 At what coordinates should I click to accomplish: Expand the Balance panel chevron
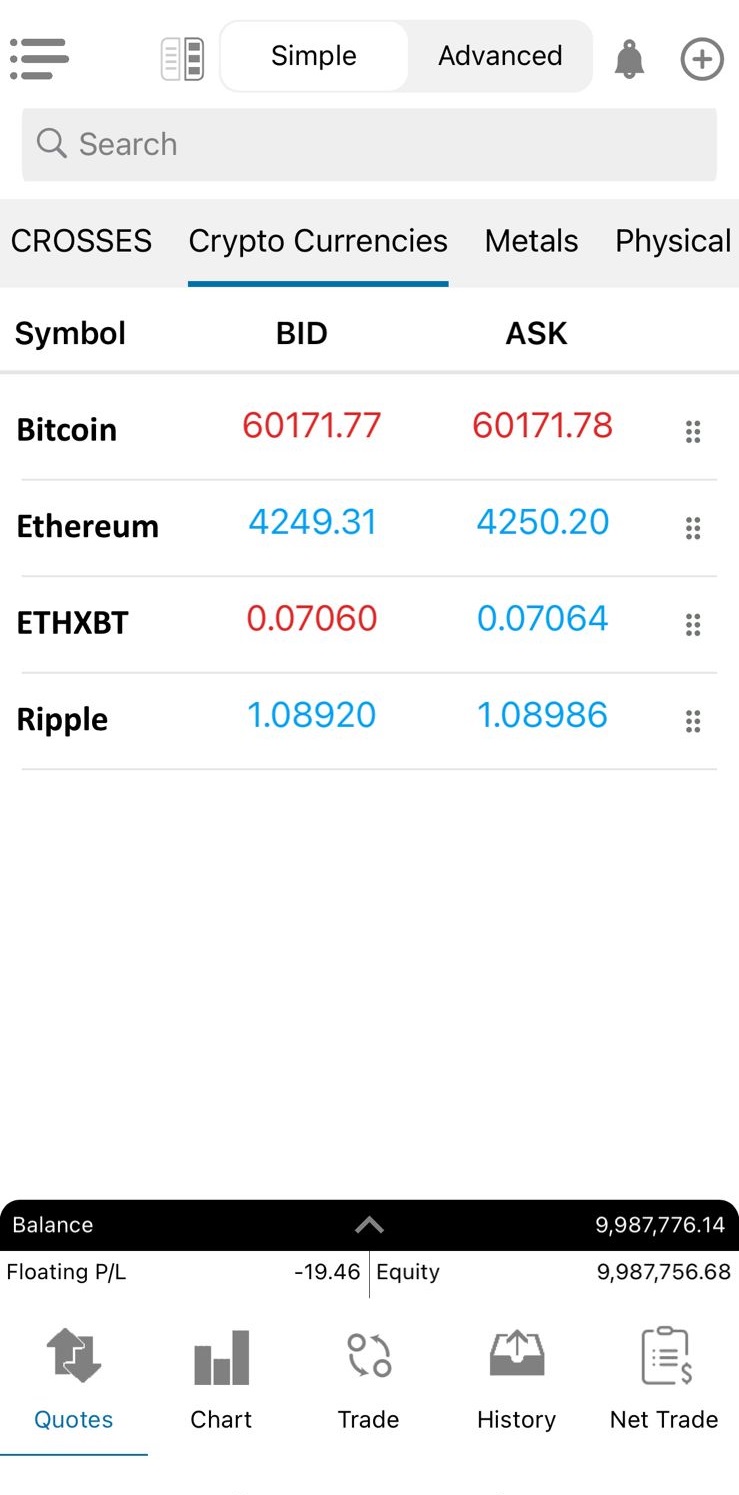click(x=369, y=1225)
